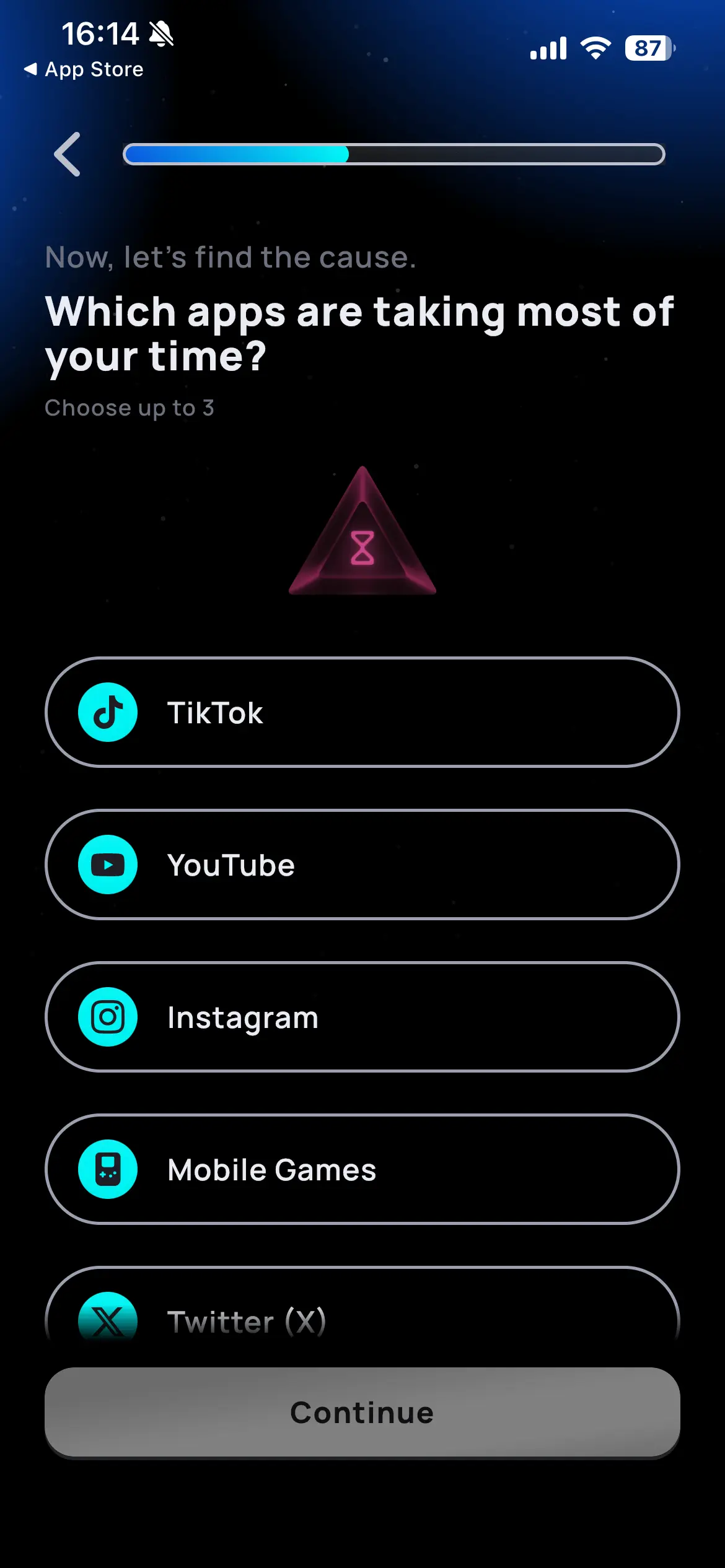Image resolution: width=725 pixels, height=1568 pixels.
Task: Pick Instagram from the app list
Action: 362,1017
